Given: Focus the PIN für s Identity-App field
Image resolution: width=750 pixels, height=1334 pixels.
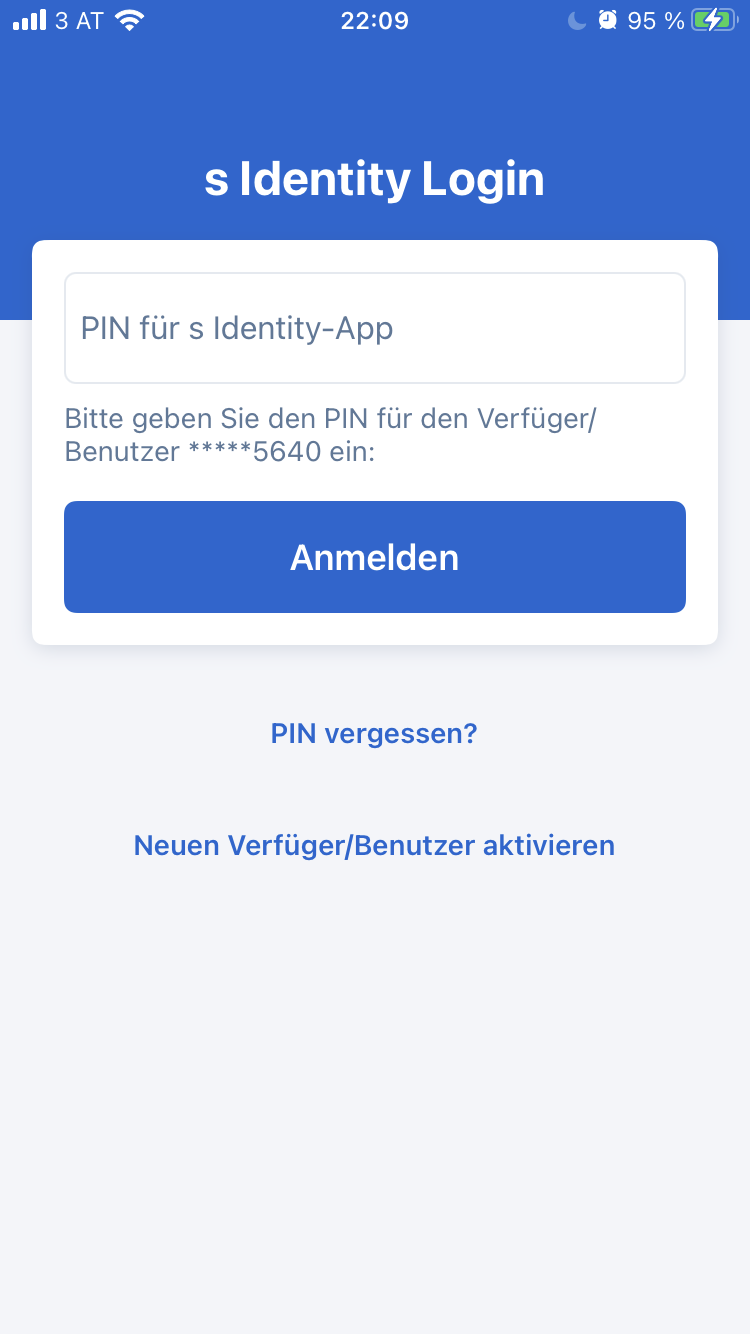Looking at the screenshot, I should point(374,328).
